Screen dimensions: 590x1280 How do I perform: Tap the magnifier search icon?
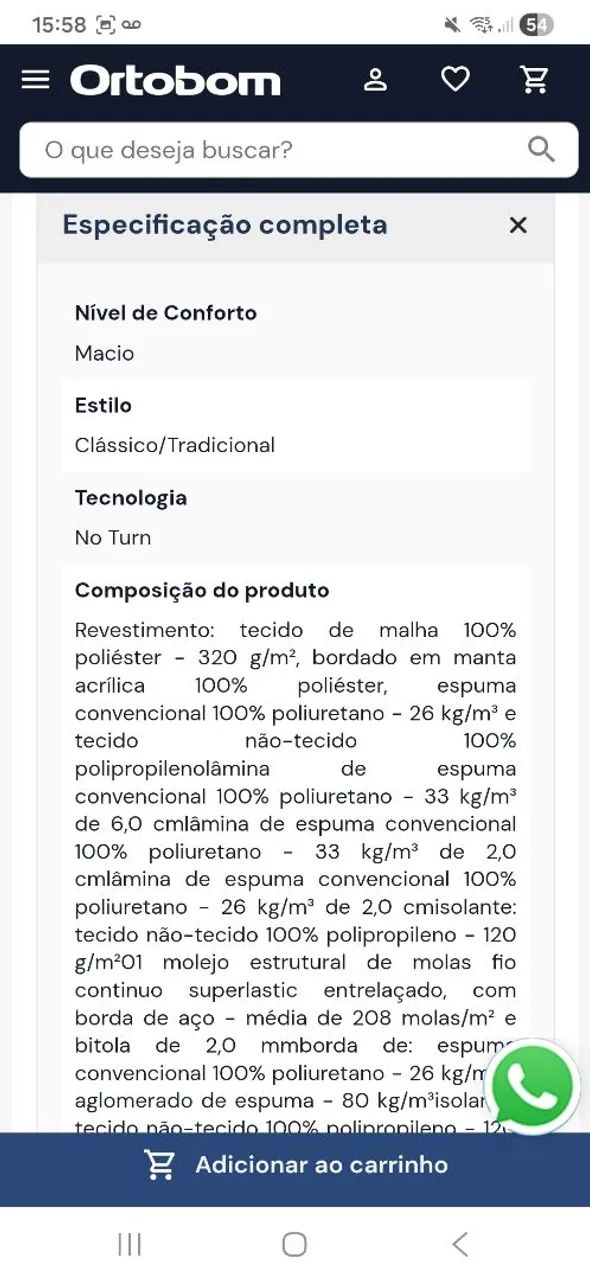point(541,150)
